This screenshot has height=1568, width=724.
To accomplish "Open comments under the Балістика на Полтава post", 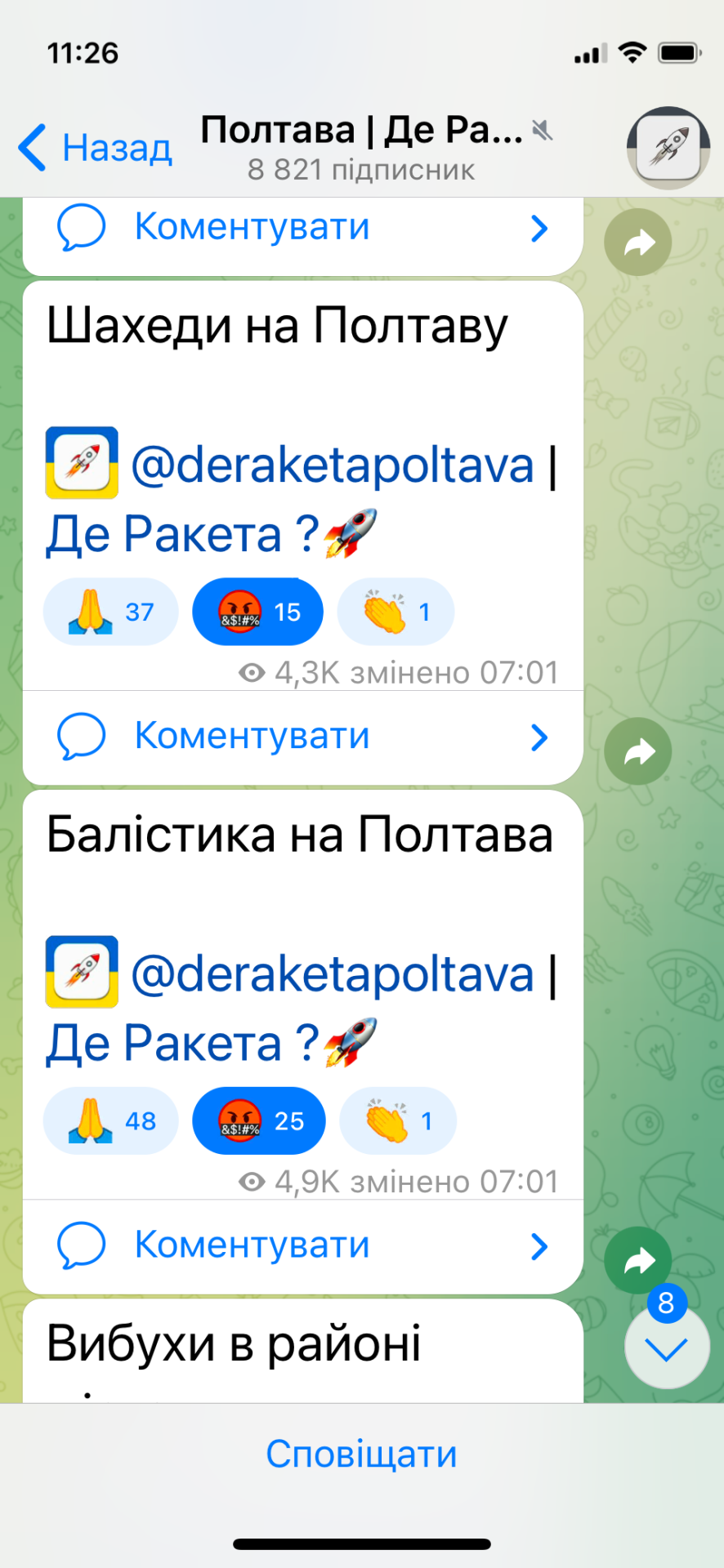I will tap(302, 1245).
